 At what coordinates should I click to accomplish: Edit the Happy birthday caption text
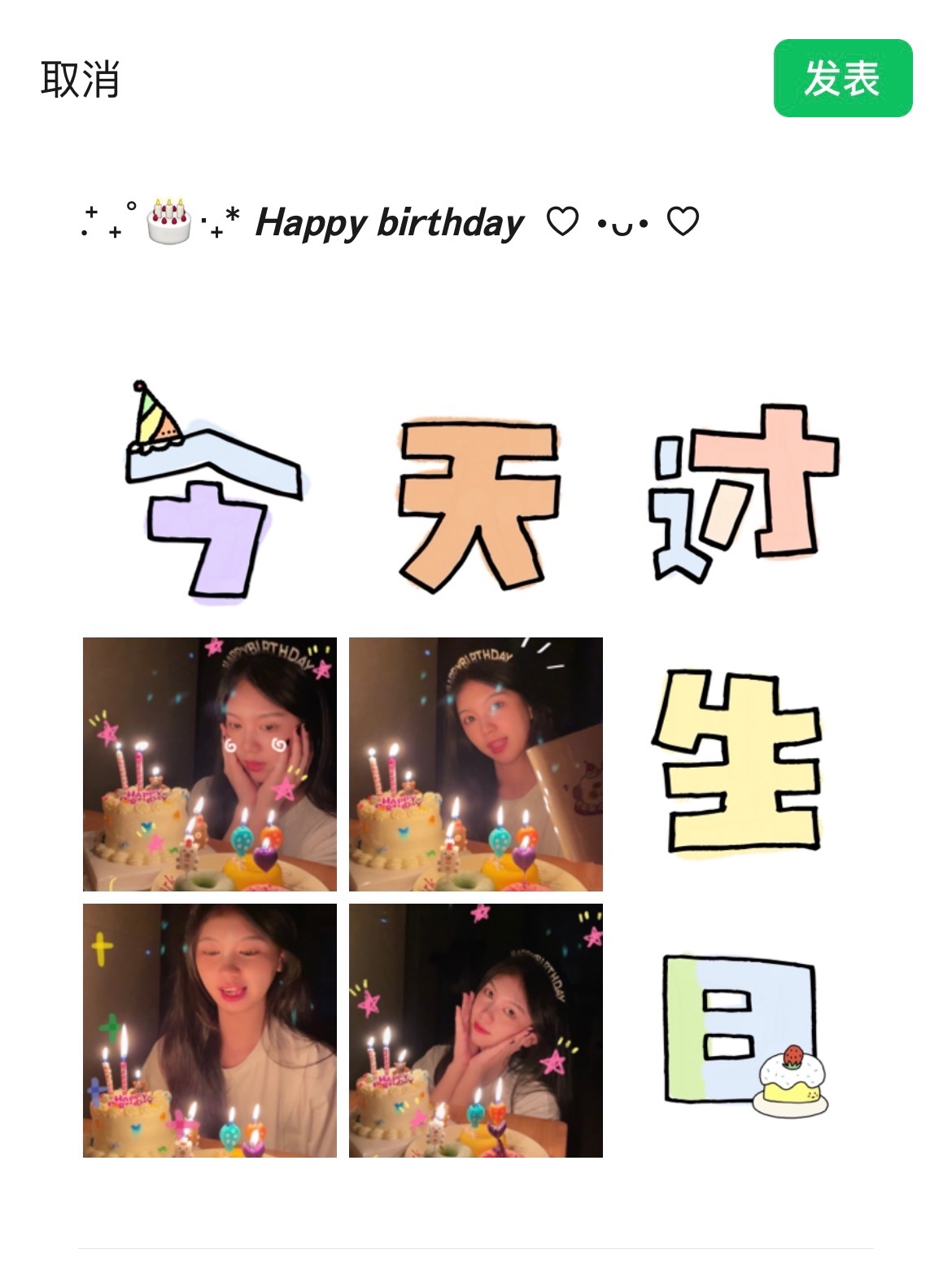(x=391, y=222)
